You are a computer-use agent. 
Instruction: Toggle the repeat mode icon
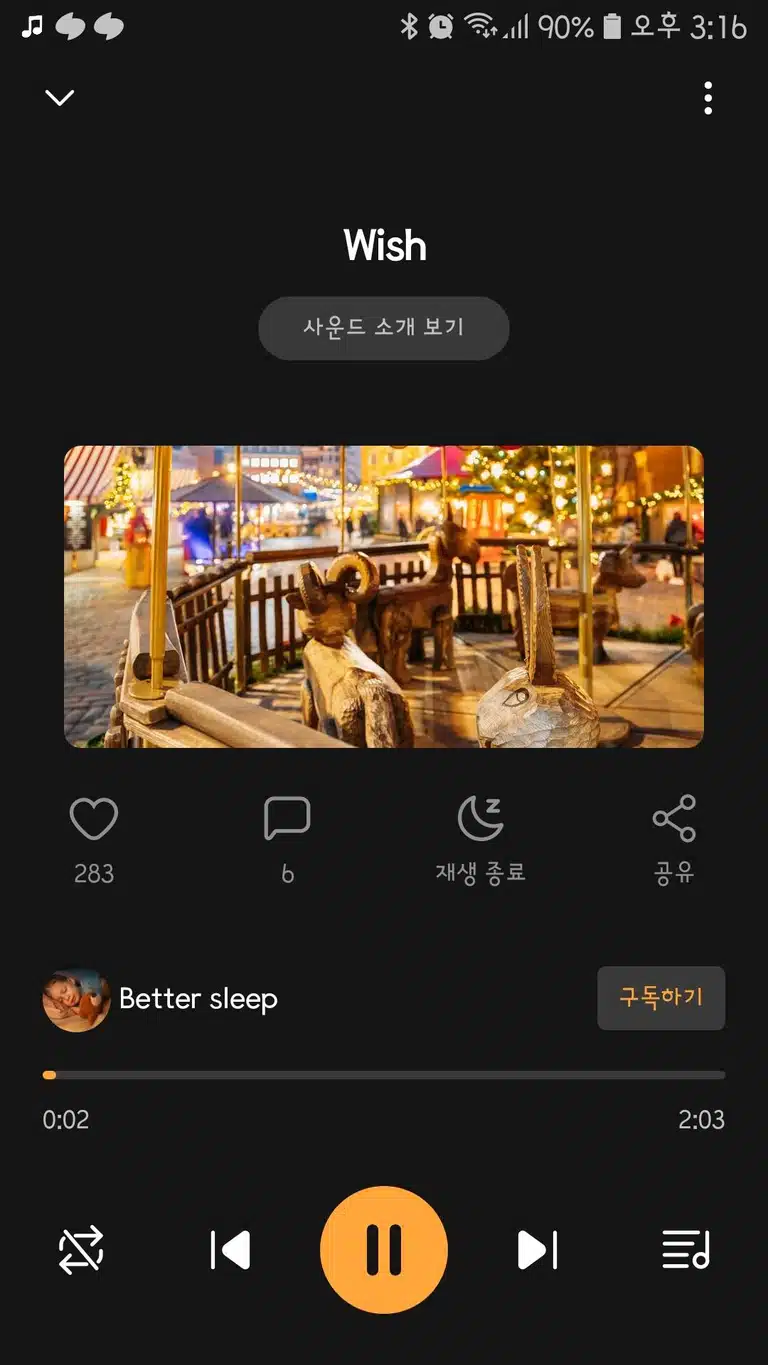point(81,1250)
